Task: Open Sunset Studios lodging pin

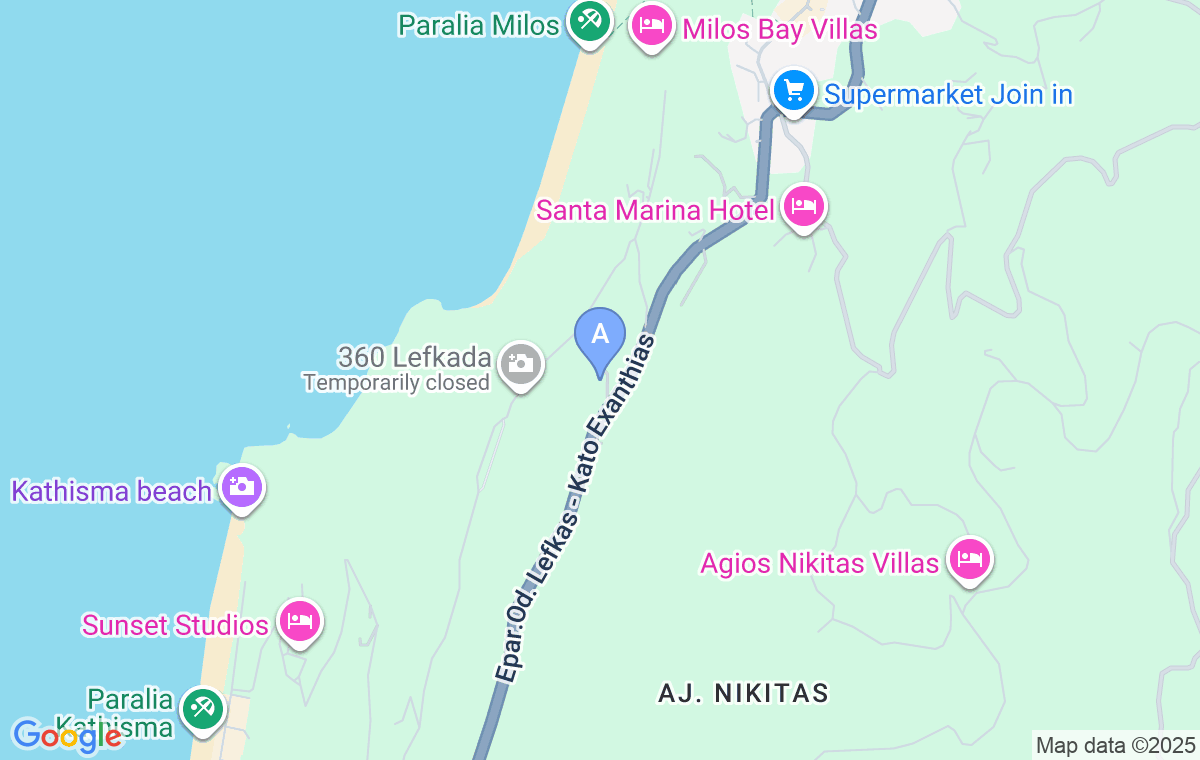Action: pyautogui.click(x=300, y=622)
